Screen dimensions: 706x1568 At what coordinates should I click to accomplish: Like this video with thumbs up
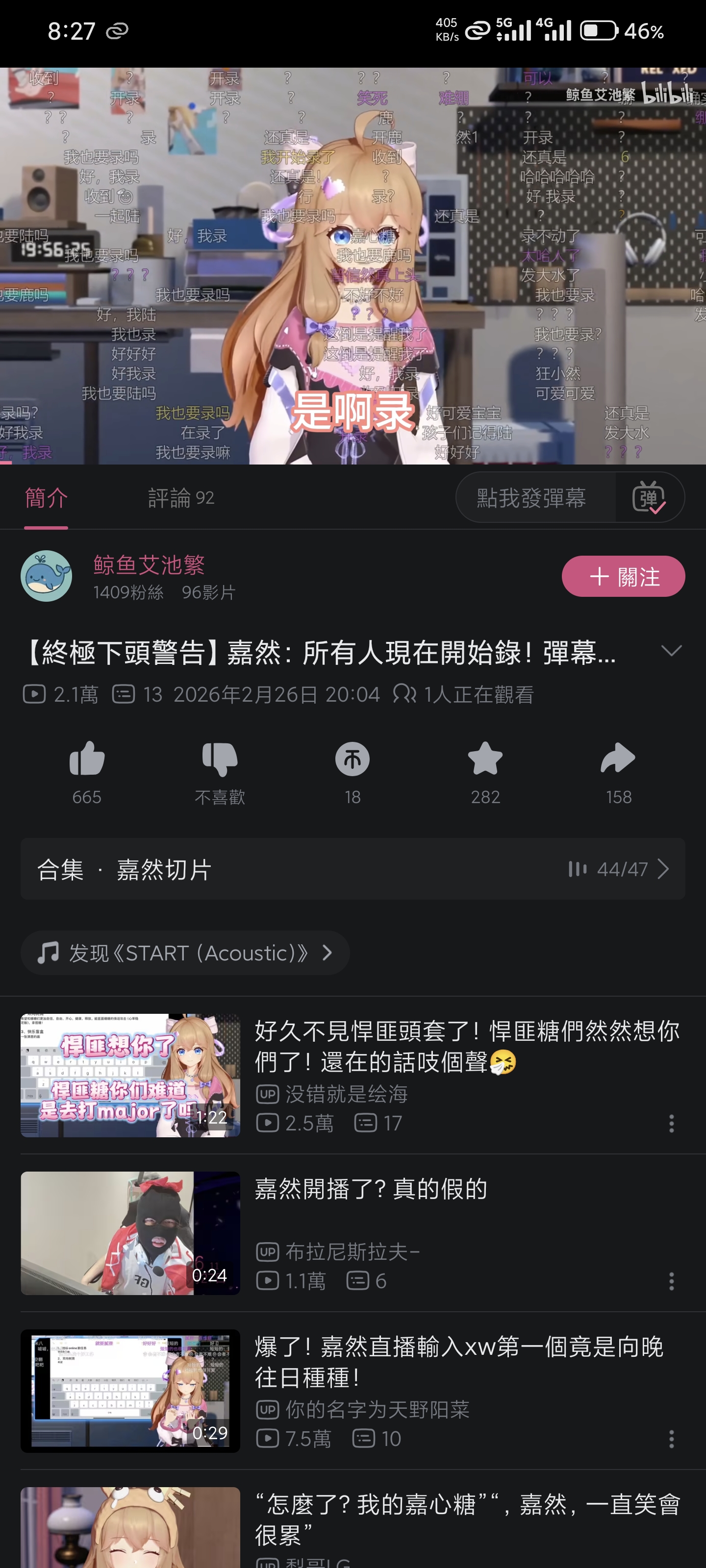click(87, 759)
